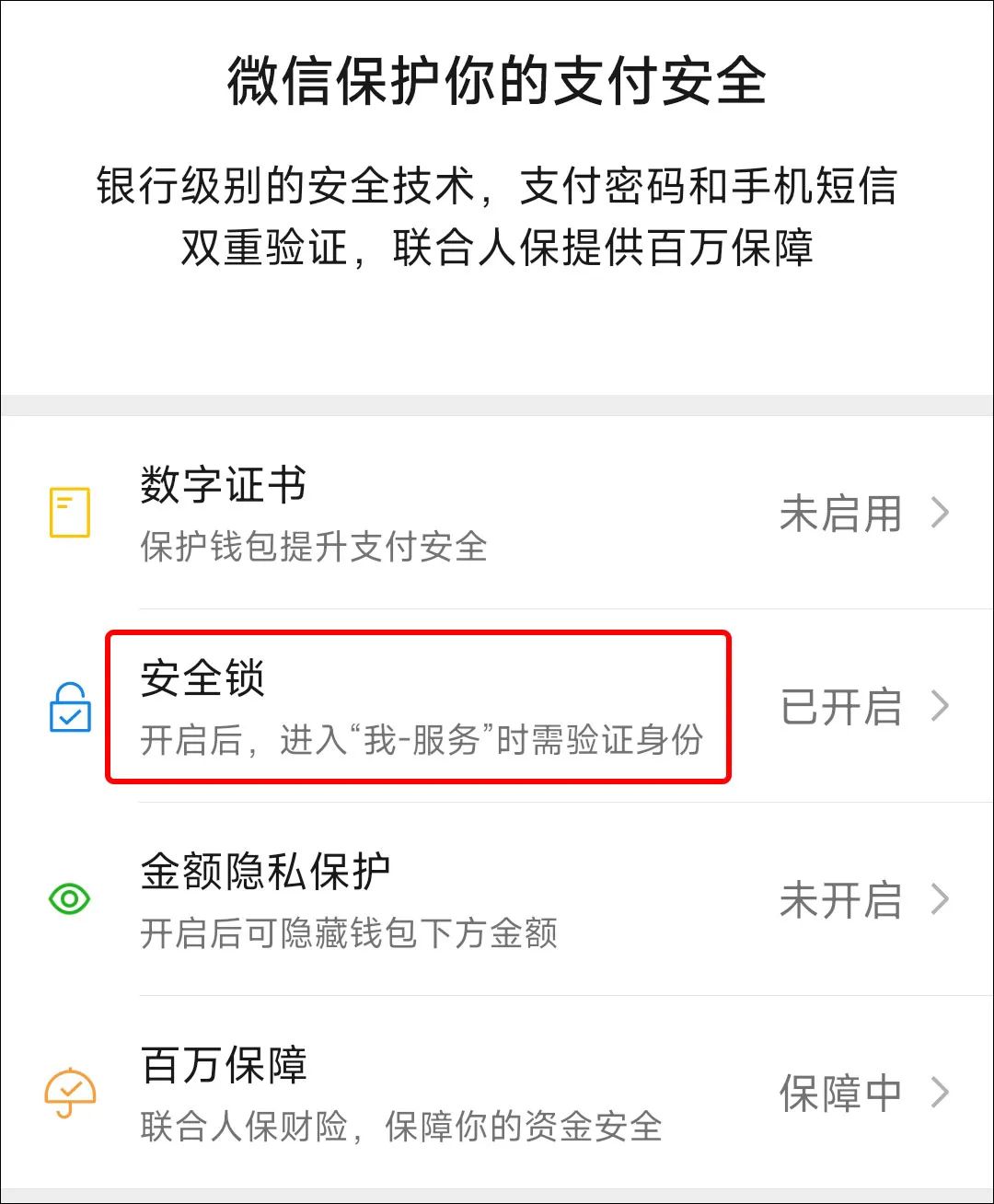The height and width of the screenshot is (1204, 994).
Task: Expand 百万保障 using its chevron arrow
Action: tap(941, 1092)
